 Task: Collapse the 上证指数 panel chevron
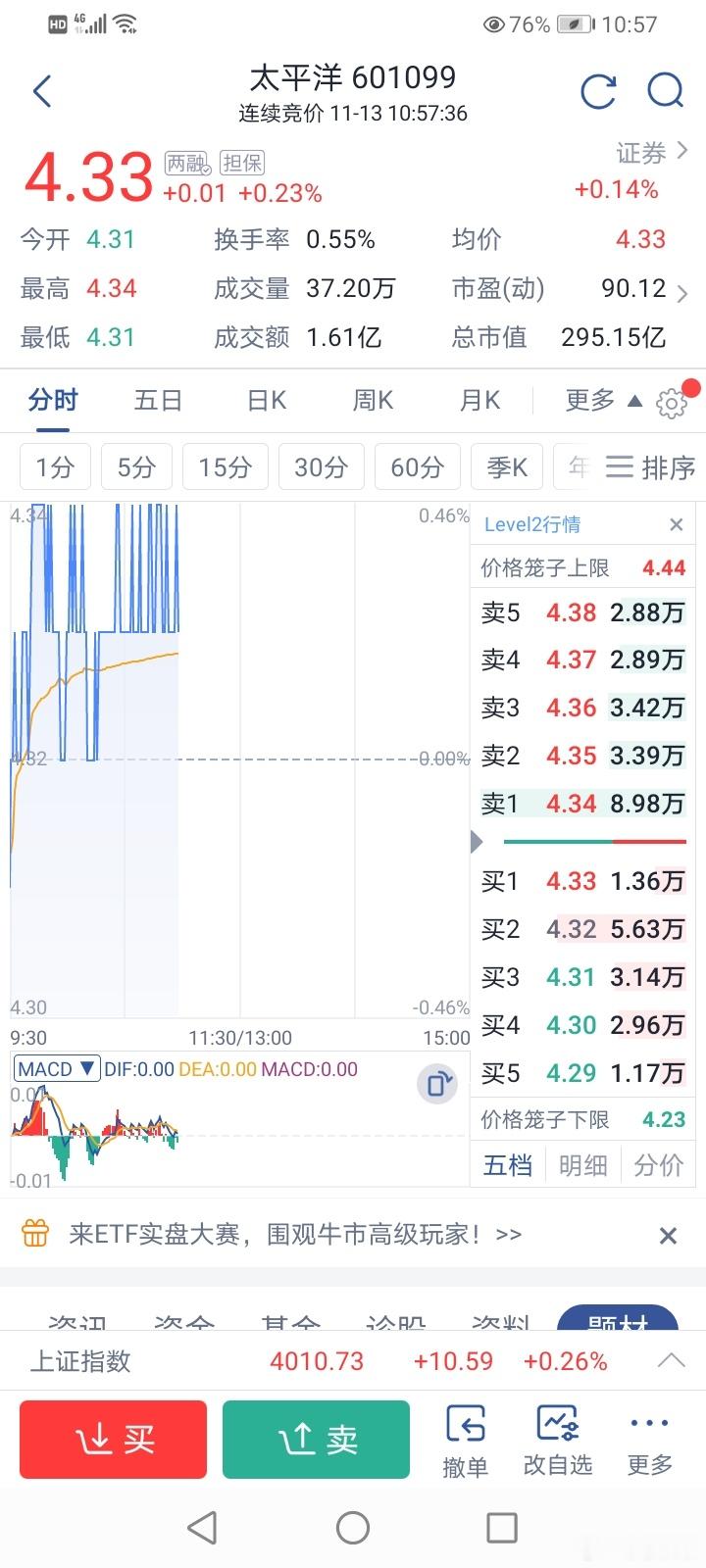[671, 1360]
